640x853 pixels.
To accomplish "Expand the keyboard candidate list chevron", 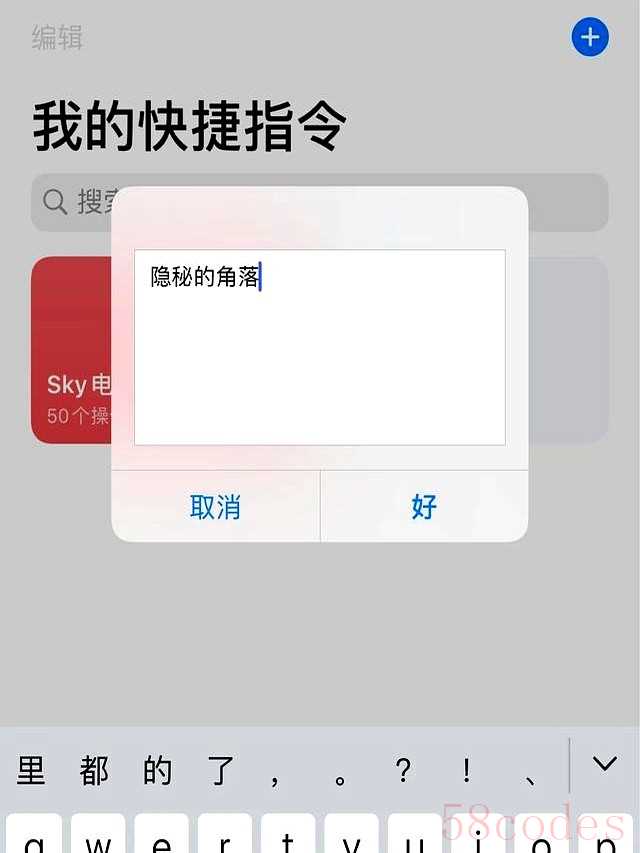I will [x=604, y=765].
